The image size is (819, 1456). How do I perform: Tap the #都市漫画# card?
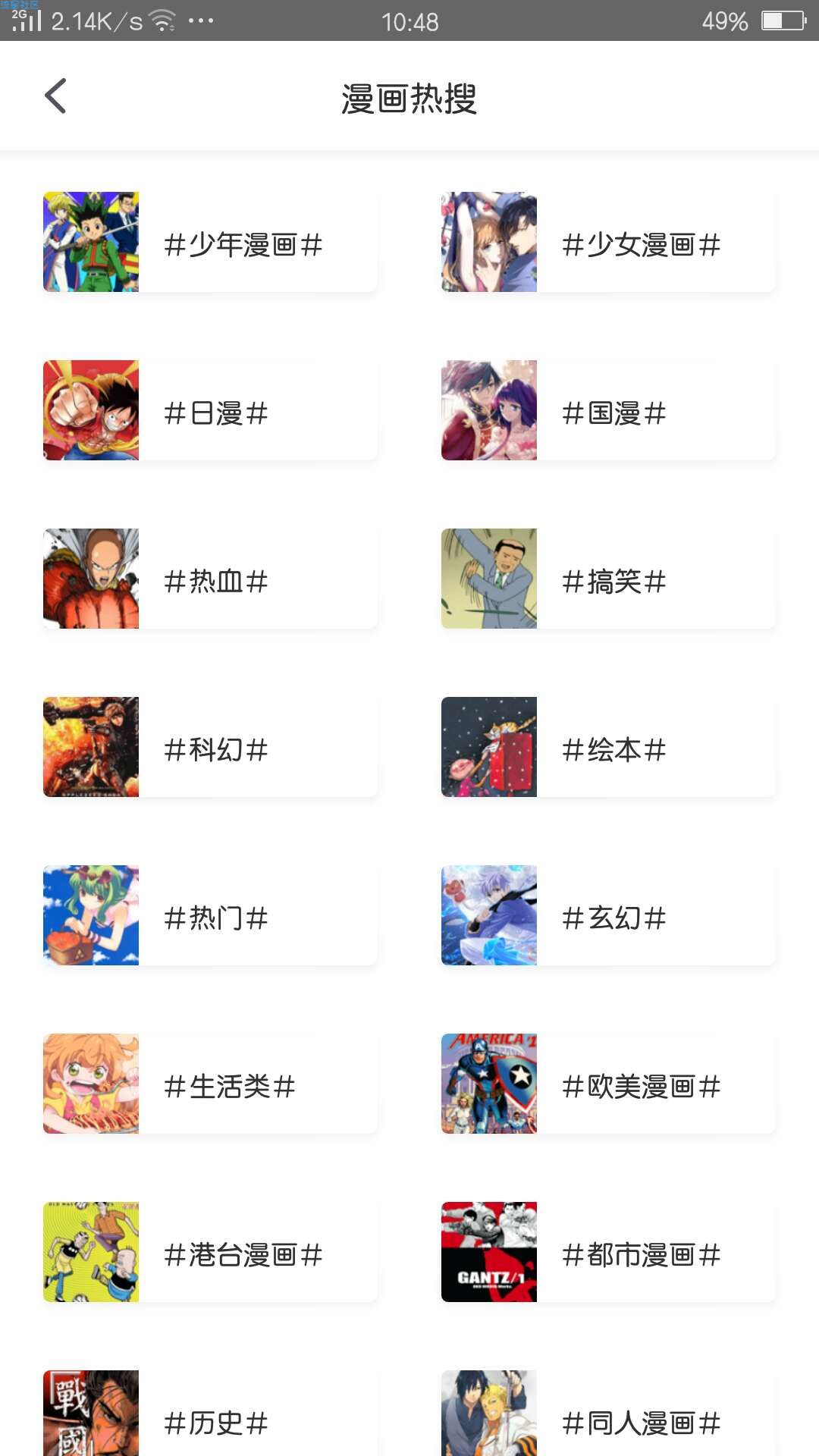coord(608,1253)
